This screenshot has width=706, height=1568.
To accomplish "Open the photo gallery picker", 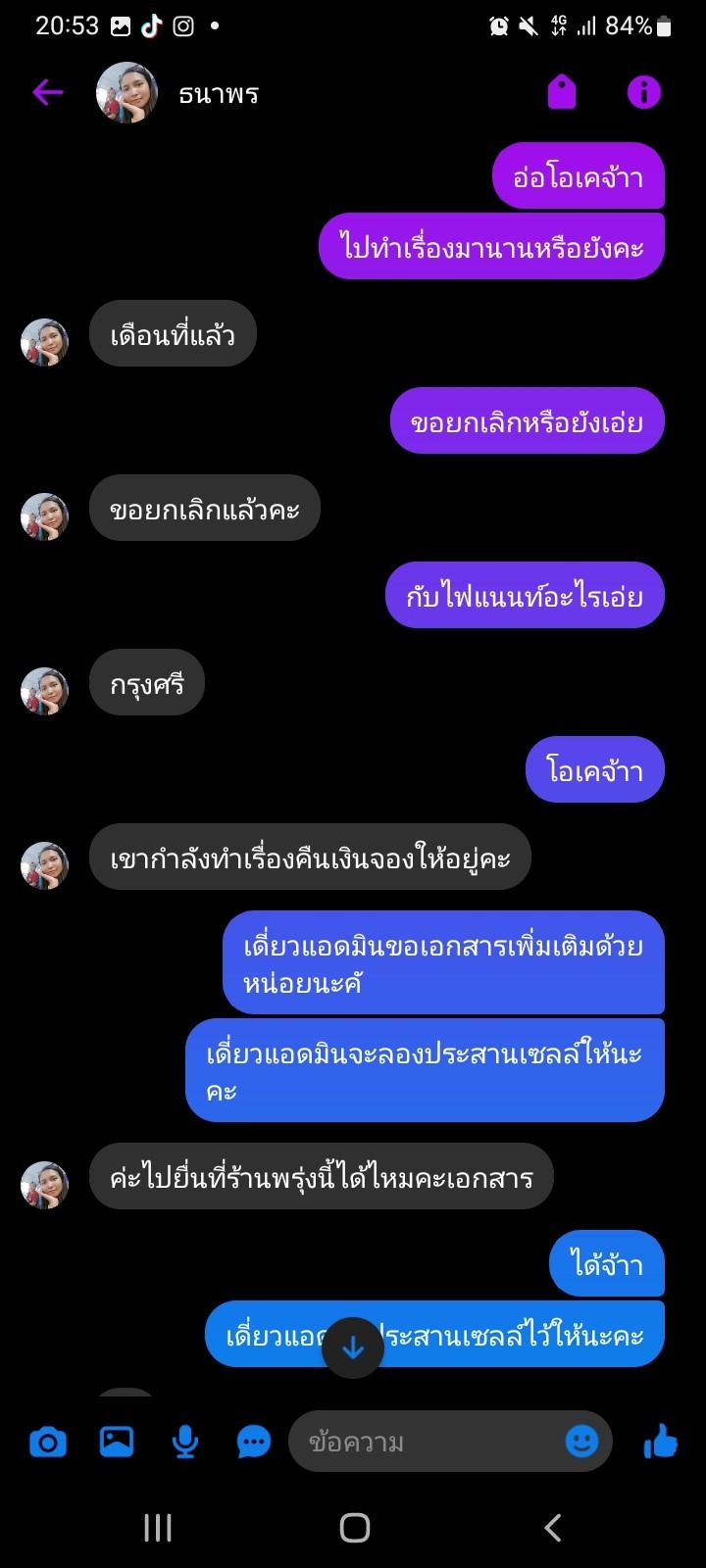I will (117, 1442).
